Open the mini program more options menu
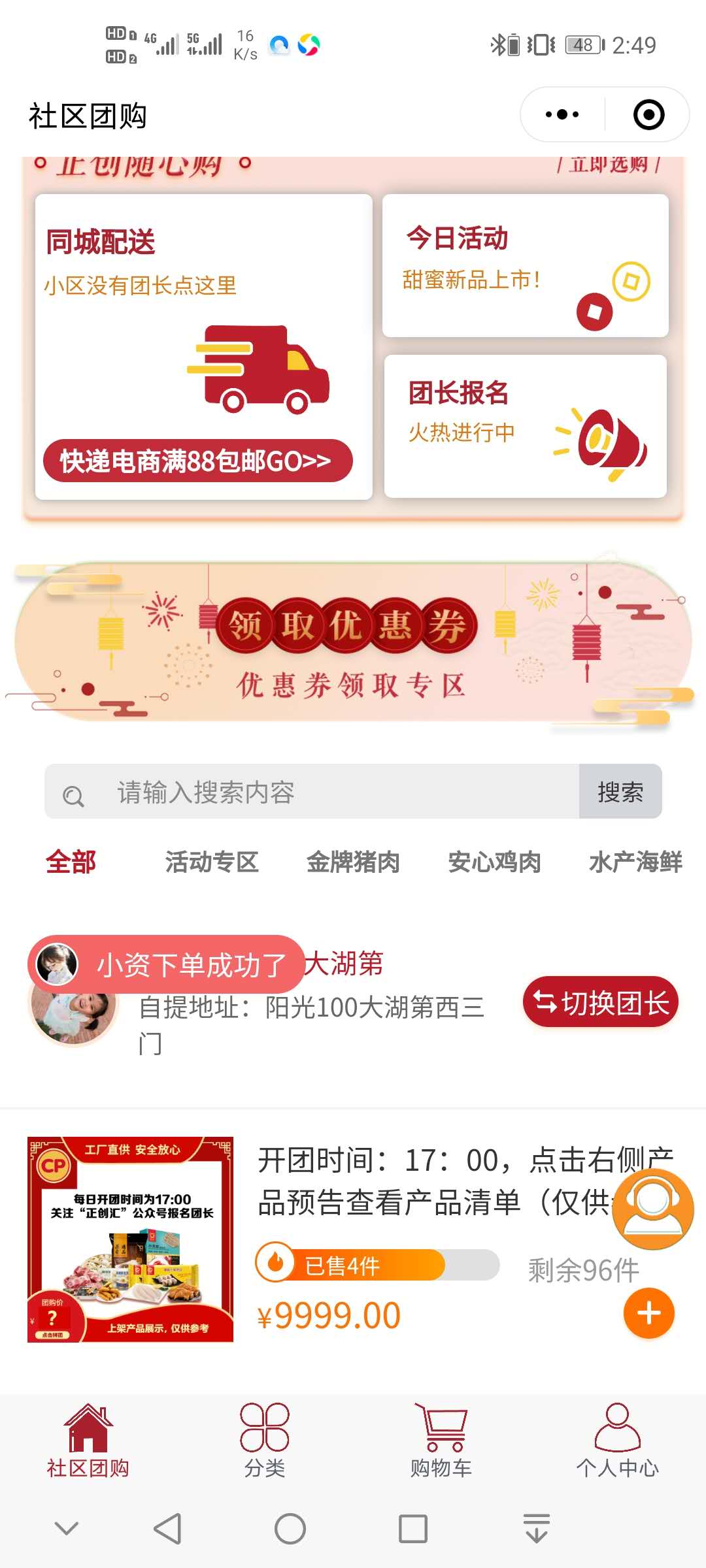Image resolution: width=706 pixels, height=1568 pixels. coord(562,115)
